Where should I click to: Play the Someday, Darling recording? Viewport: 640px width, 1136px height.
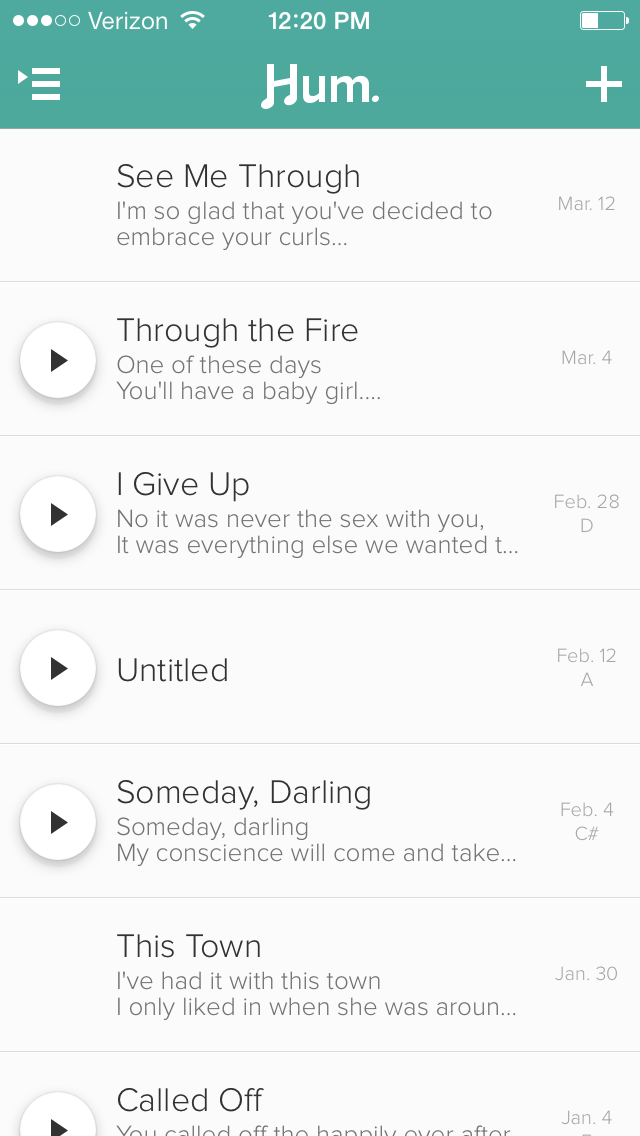tap(58, 822)
